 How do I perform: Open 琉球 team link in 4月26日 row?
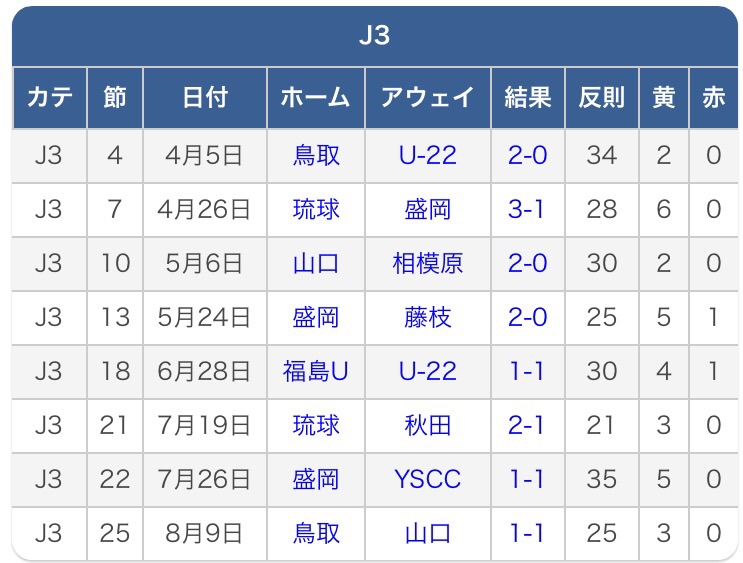(x=316, y=209)
